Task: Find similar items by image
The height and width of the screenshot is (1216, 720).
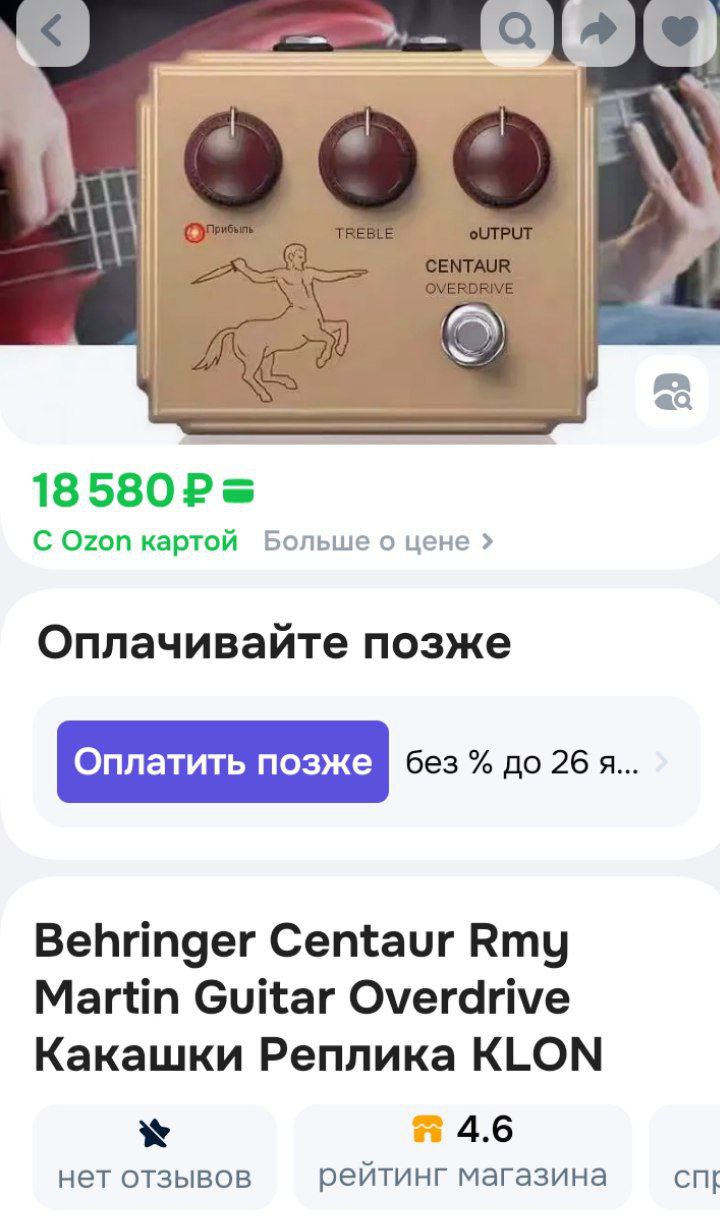Action: click(x=671, y=392)
